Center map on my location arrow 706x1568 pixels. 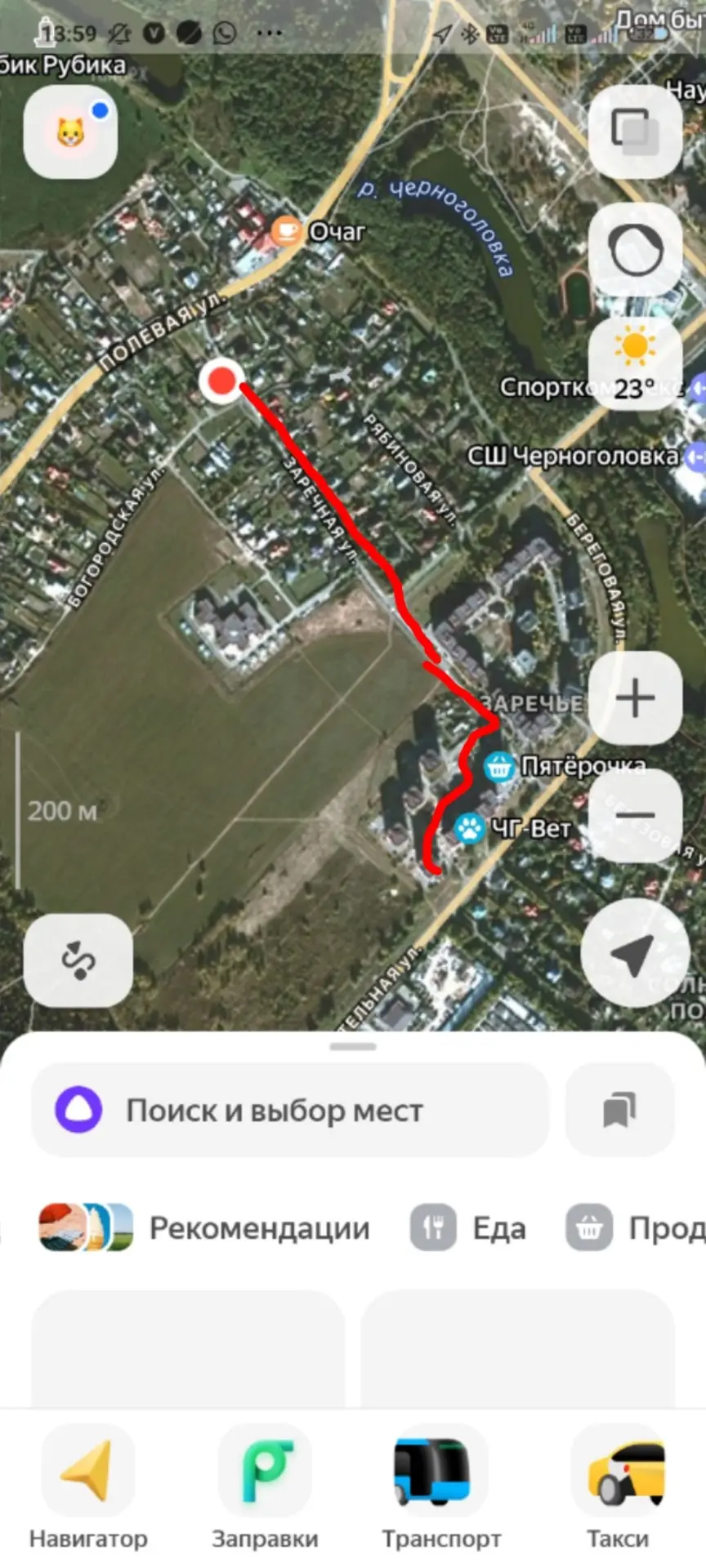pyautogui.click(x=631, y=952)
